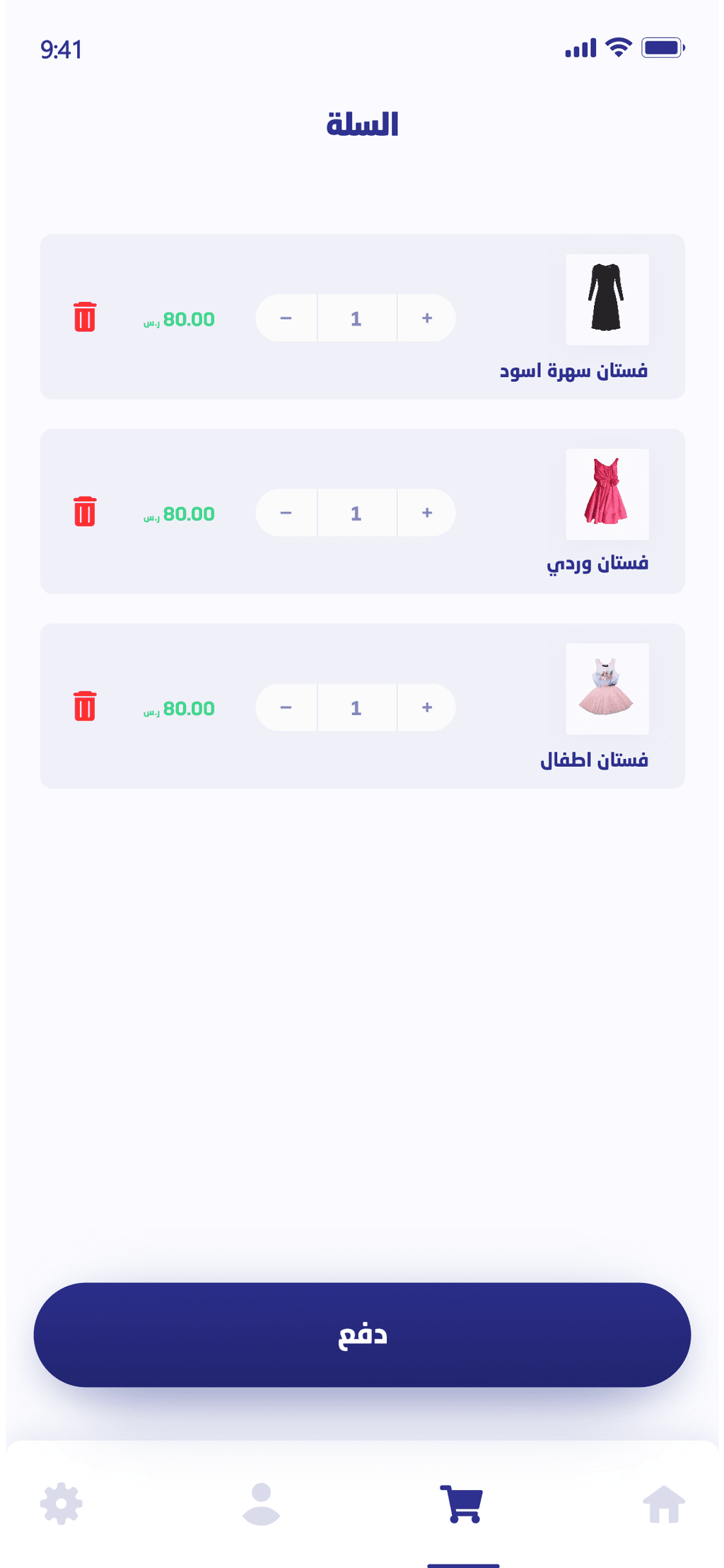Open the settings gear tab
The width and height of the screenshot is (724, 1568).
62,1504
